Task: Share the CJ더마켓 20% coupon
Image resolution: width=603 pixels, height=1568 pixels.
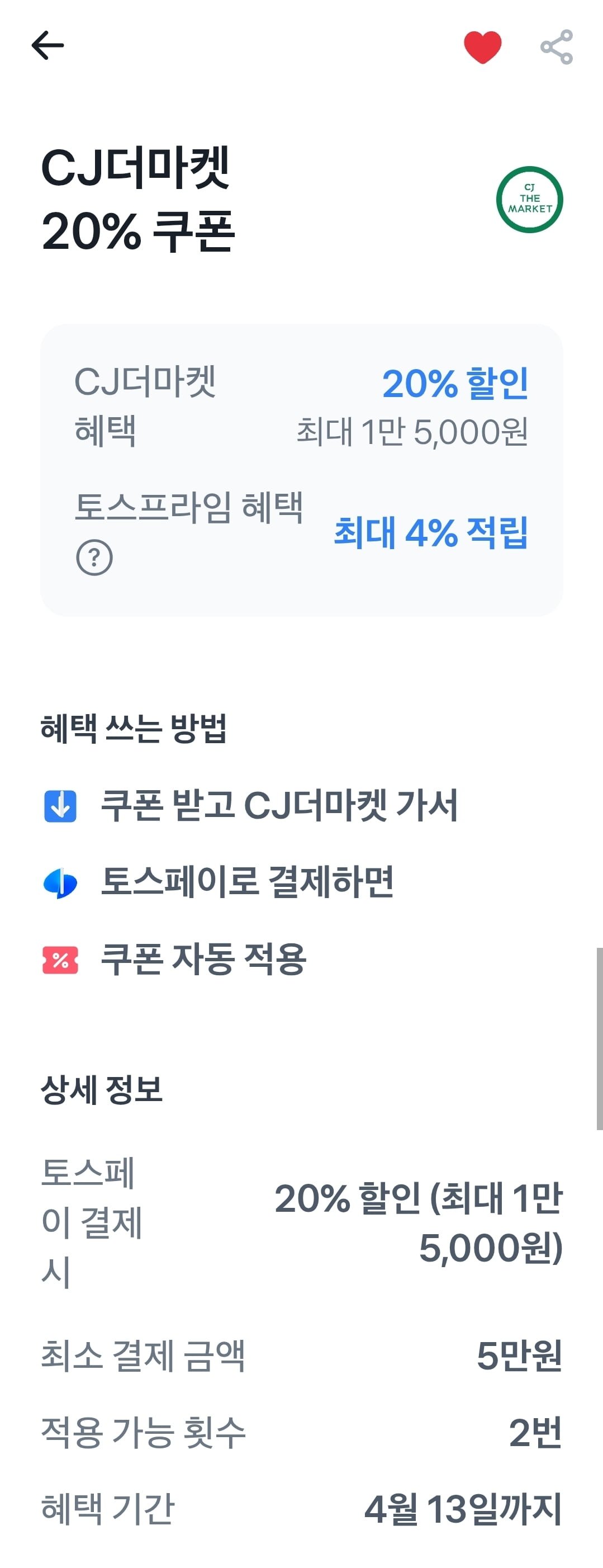Action: tap(557, 47)
